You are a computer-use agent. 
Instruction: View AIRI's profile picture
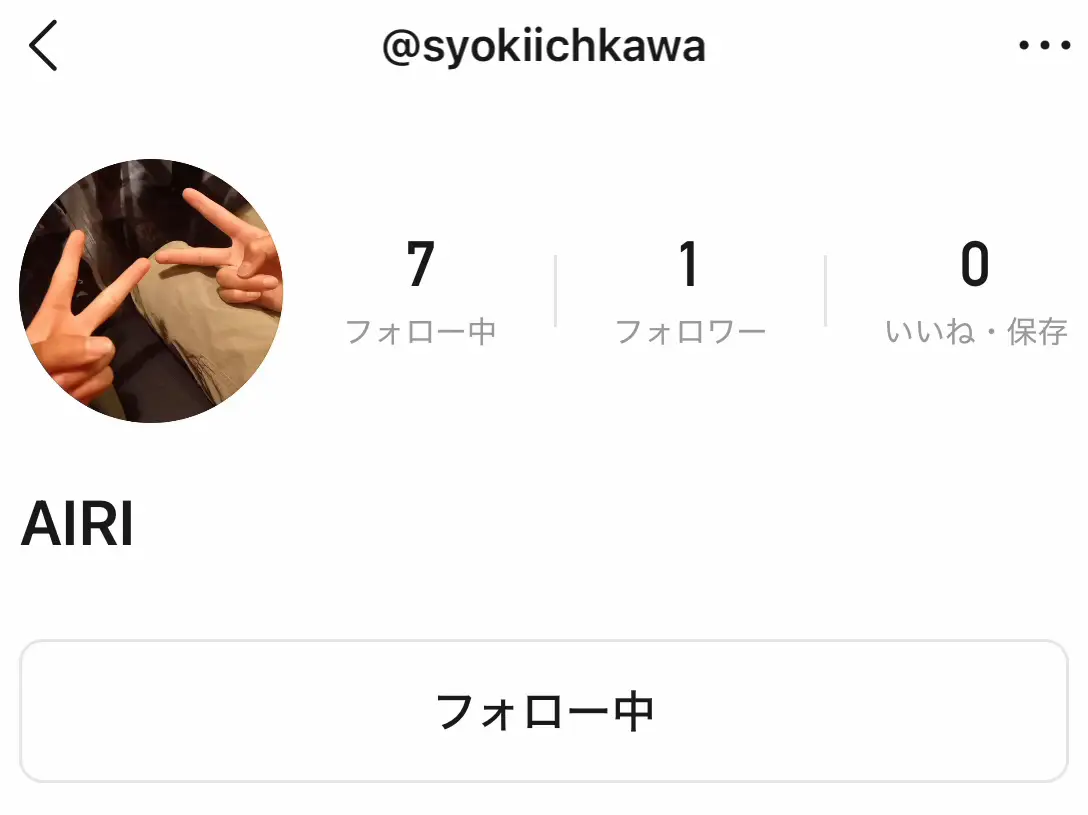(x=150, y=290)
